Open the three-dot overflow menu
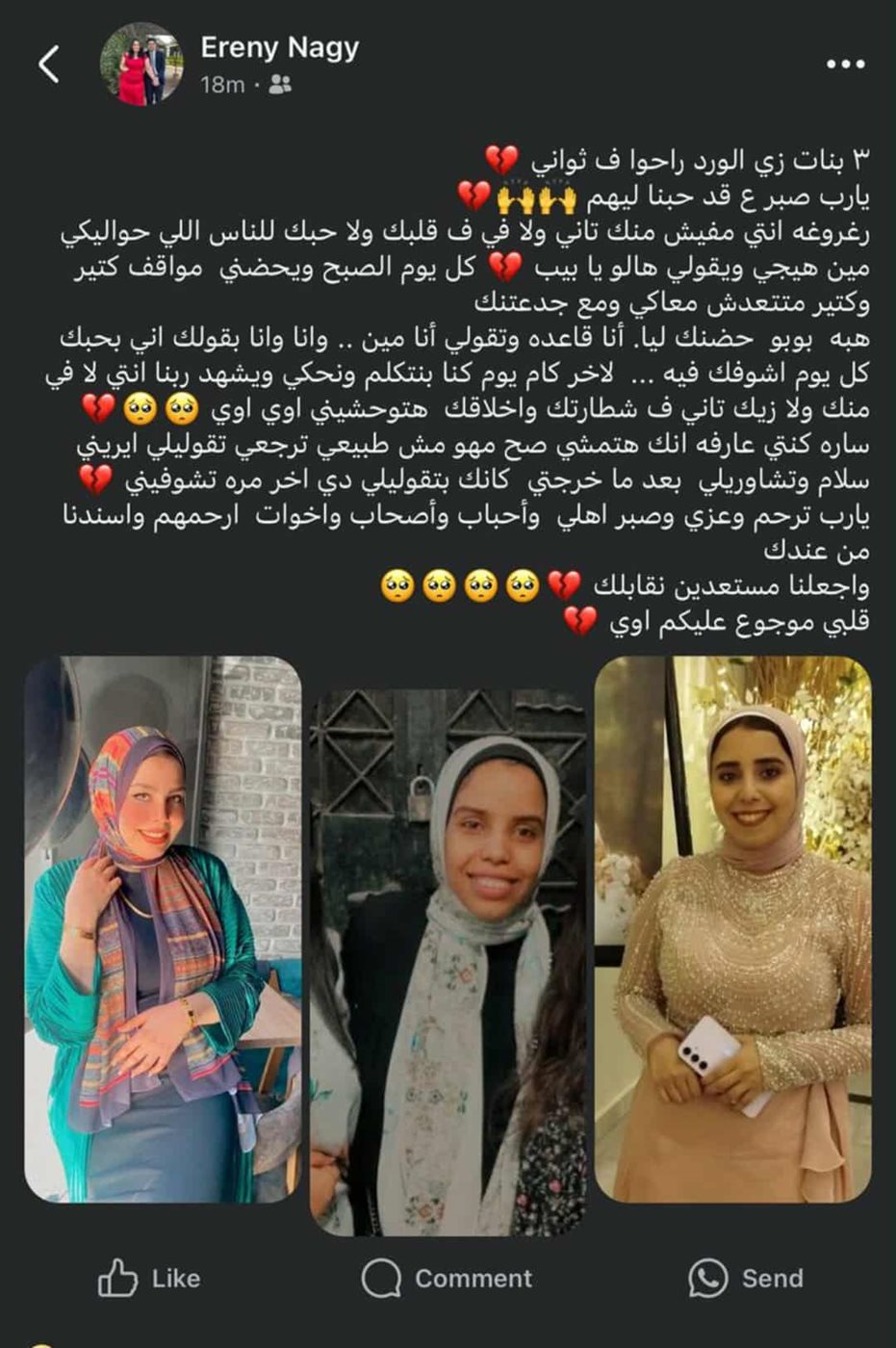Image resolution: width=896 pixels, height=1348 pixels. point(845,65)
